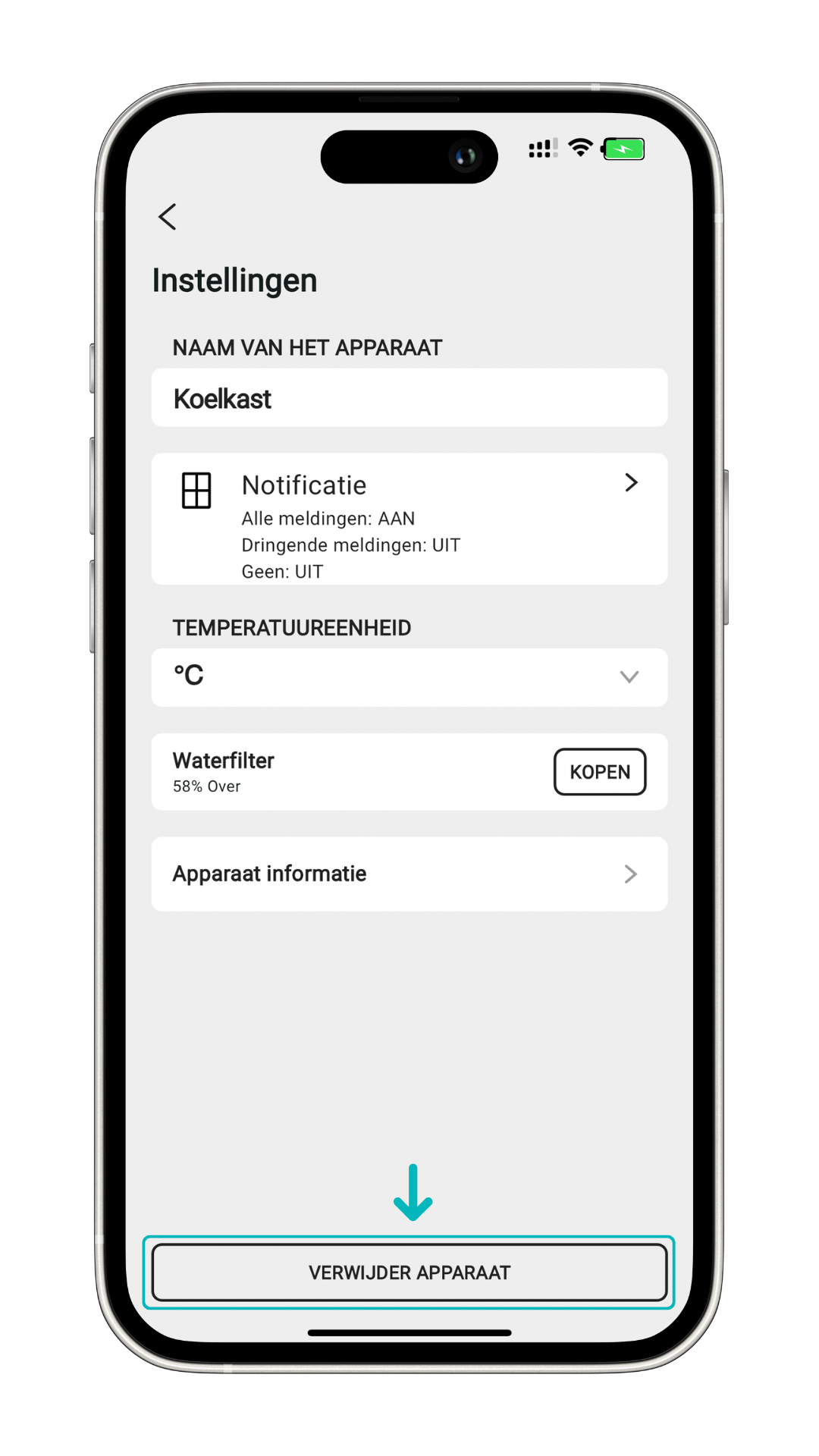Edit the device name Koelkast
The image size is (819, 1456).
coord(409,398)
